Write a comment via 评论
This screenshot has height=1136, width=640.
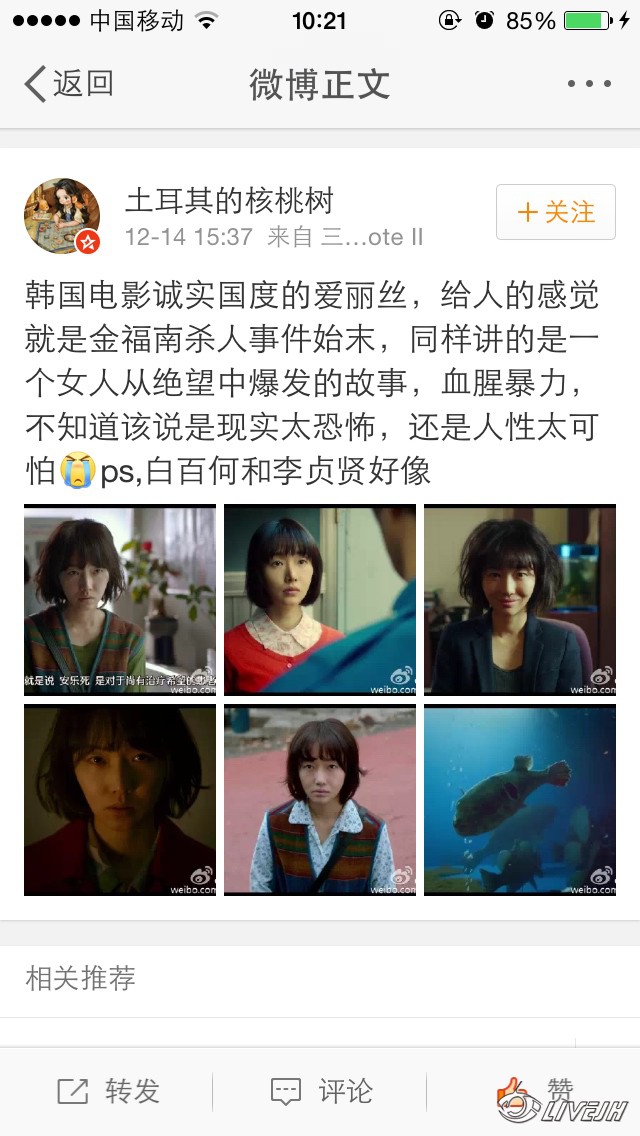pyautogui.click(x=320, y=1092)
